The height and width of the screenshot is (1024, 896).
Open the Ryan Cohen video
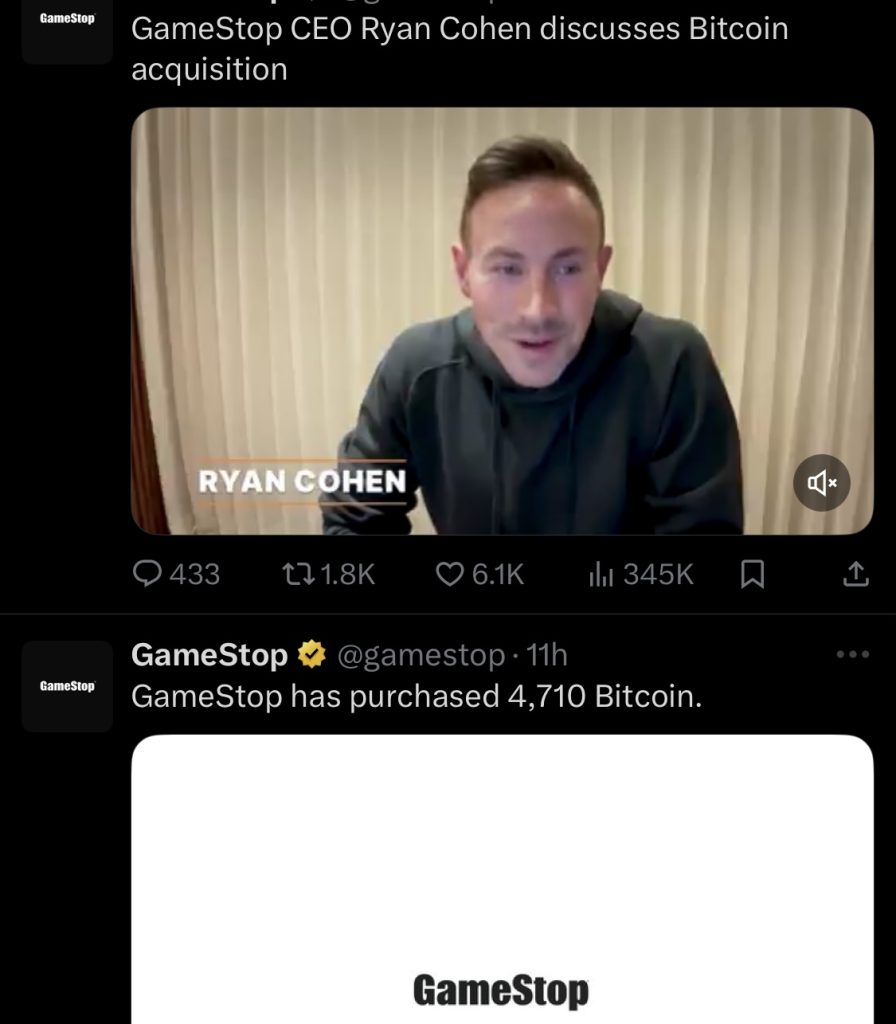click(x=502, y=320)
